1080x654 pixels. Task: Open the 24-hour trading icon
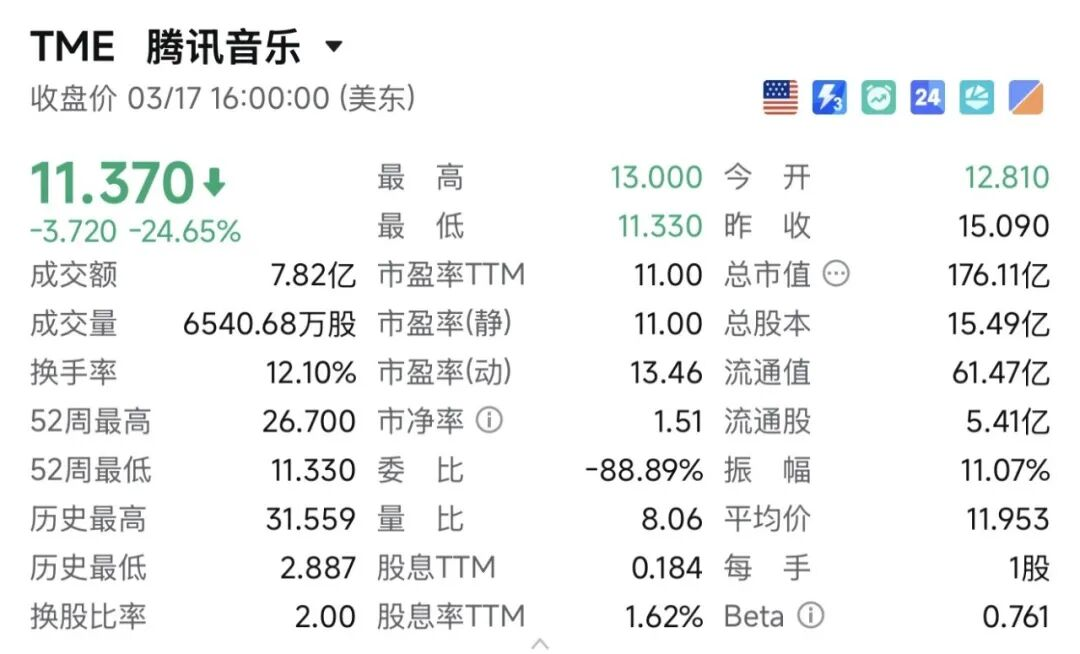(x=927, y=97)
